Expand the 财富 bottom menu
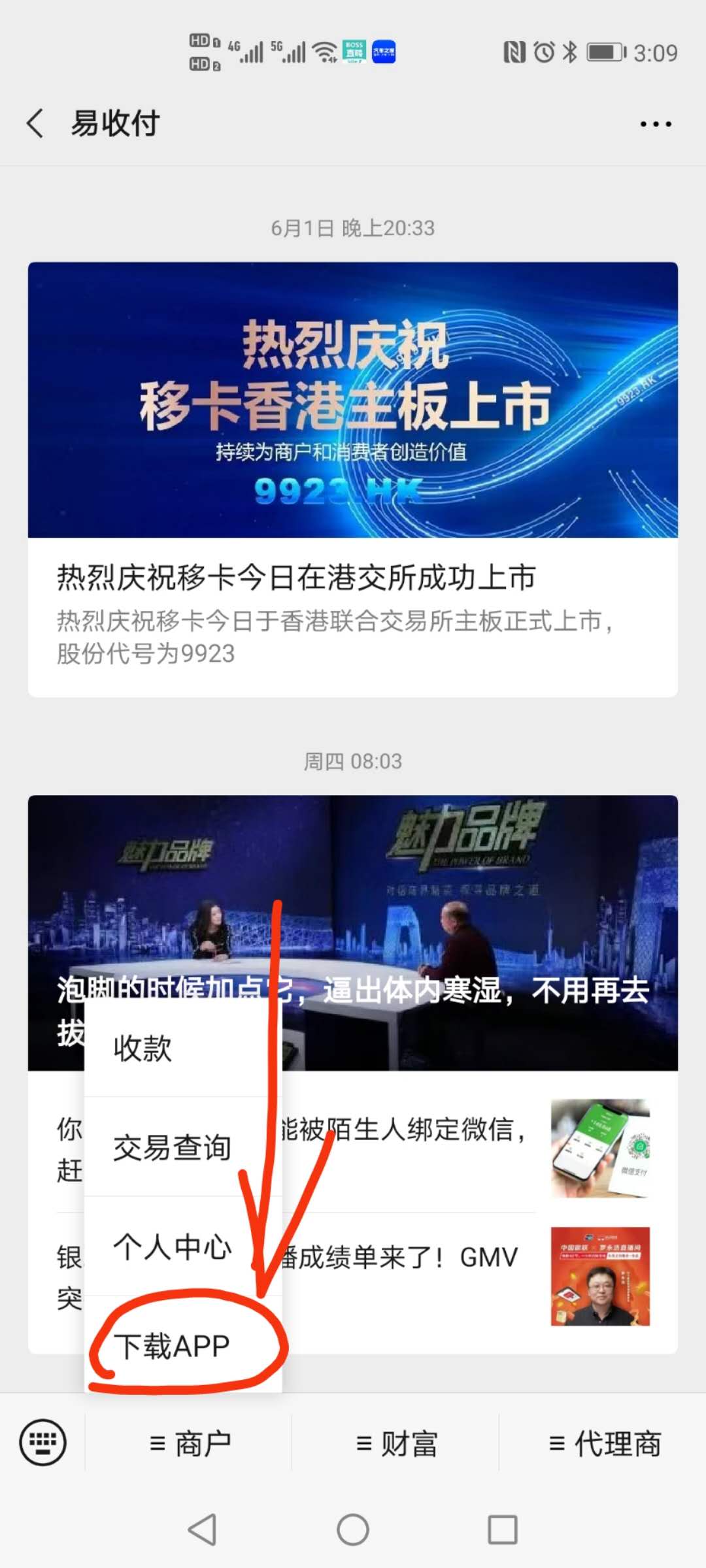 coord(396,1443)
